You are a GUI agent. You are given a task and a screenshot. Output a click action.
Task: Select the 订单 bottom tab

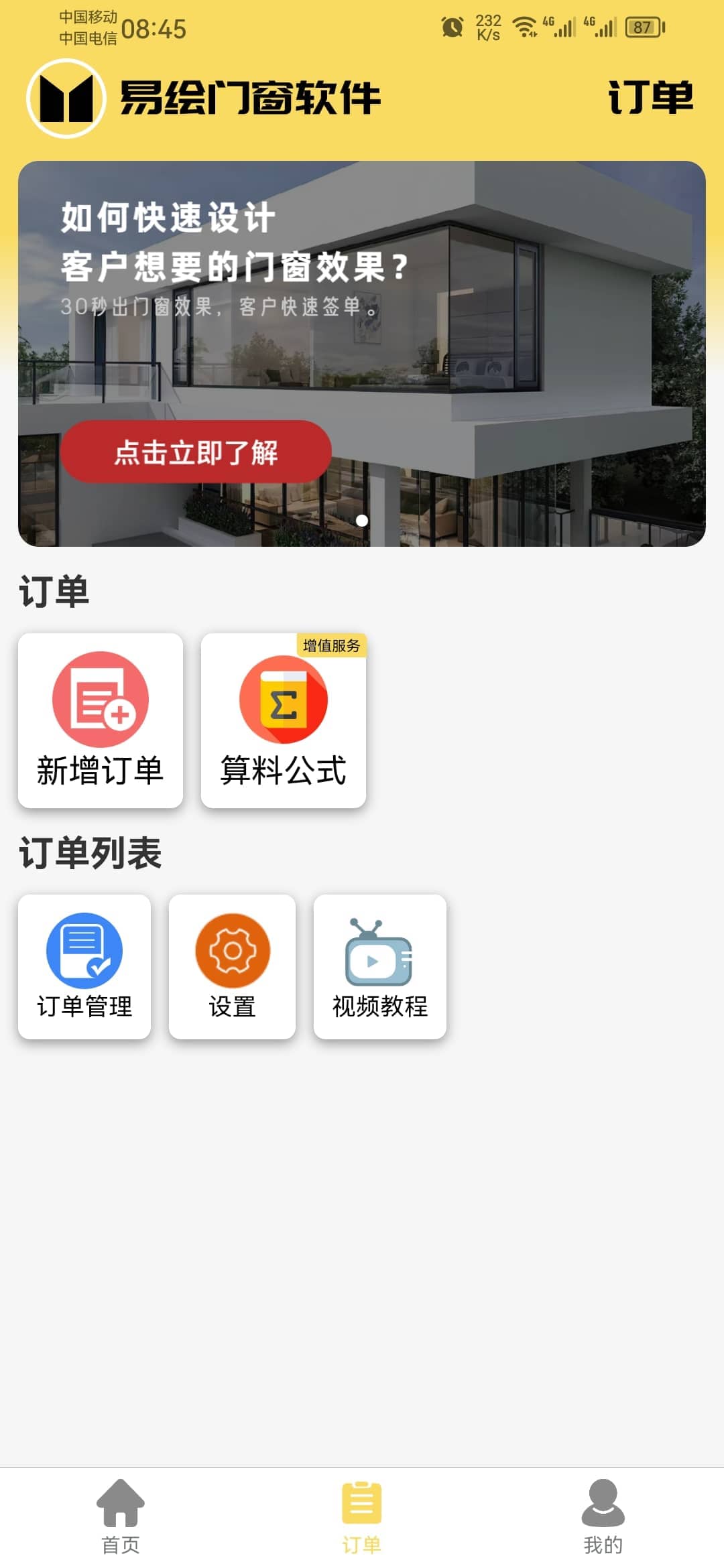(362, 1517)
